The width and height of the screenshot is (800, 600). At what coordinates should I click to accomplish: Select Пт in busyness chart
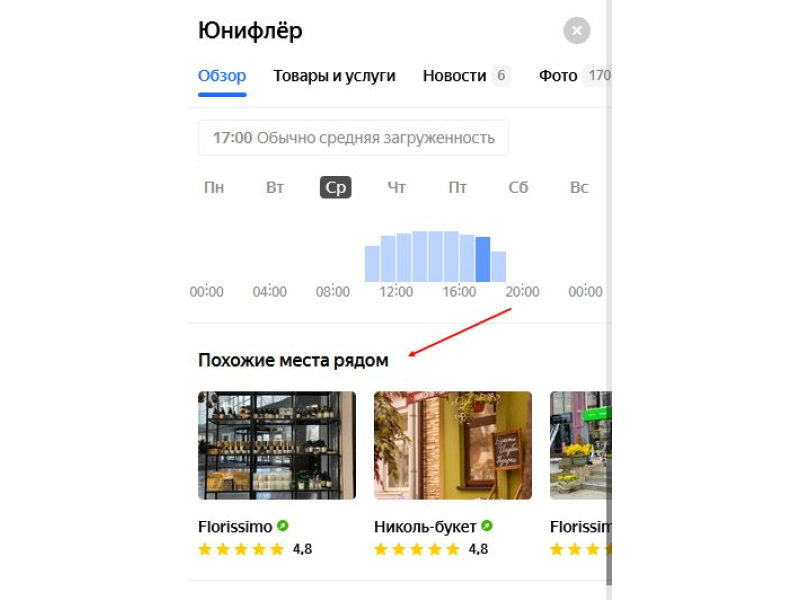458,188
